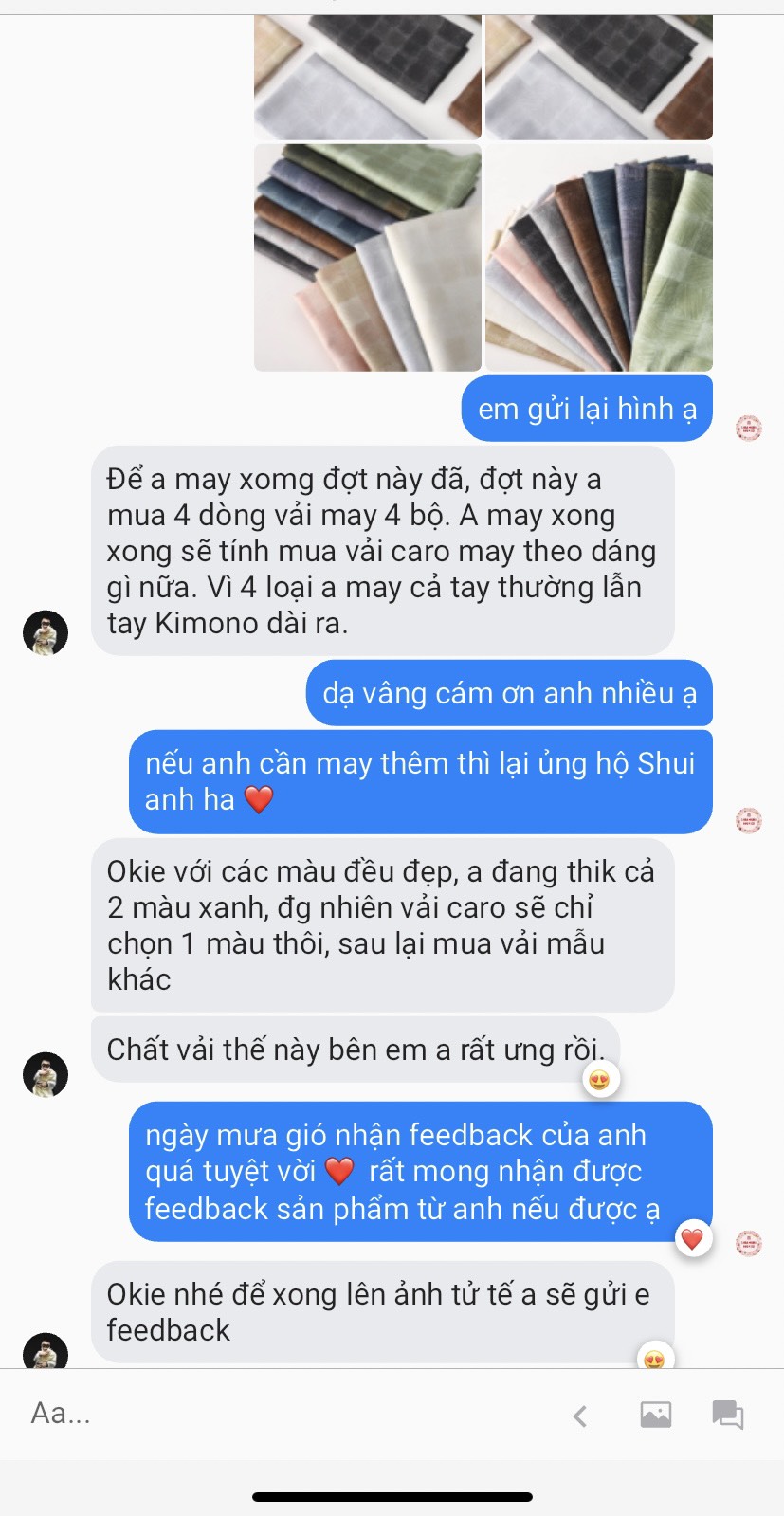Viewport: 784px width, 1516px height.
Task: Open the saved replies chat icon
Action: click(x=727, y=1415)
